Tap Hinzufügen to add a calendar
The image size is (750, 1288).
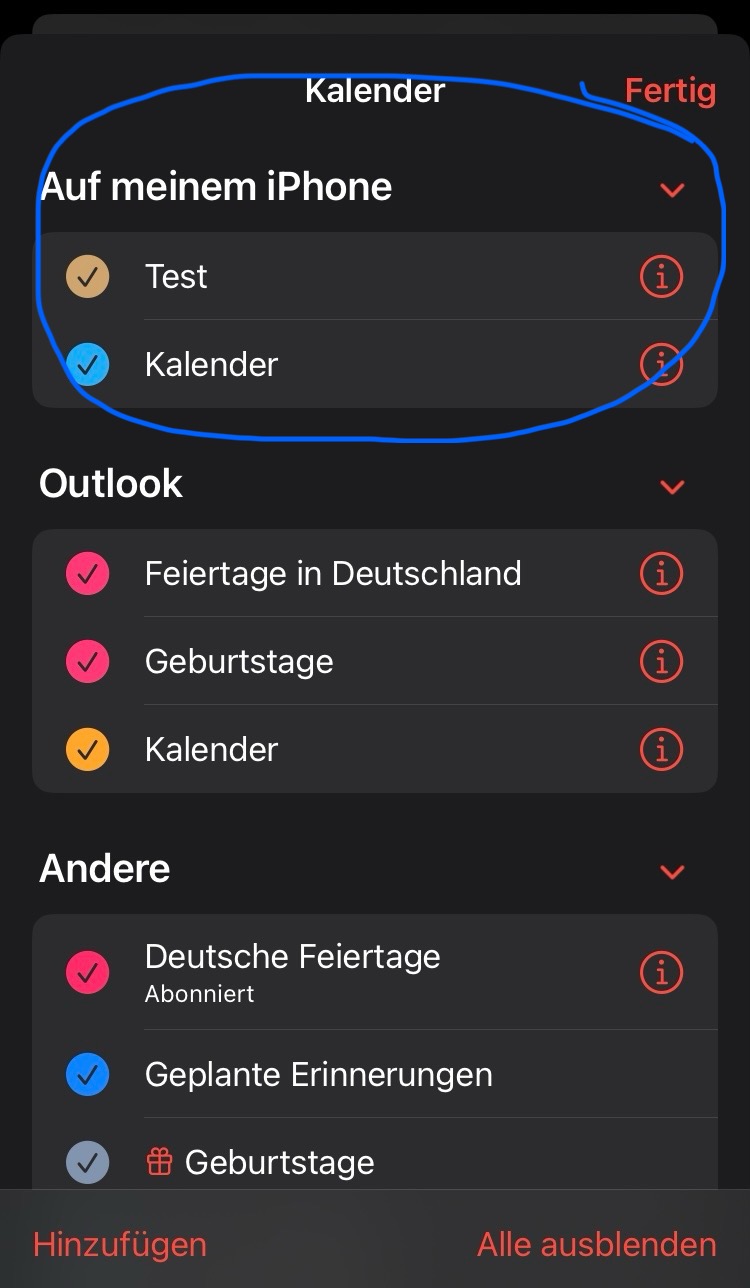click(120, 1244)
